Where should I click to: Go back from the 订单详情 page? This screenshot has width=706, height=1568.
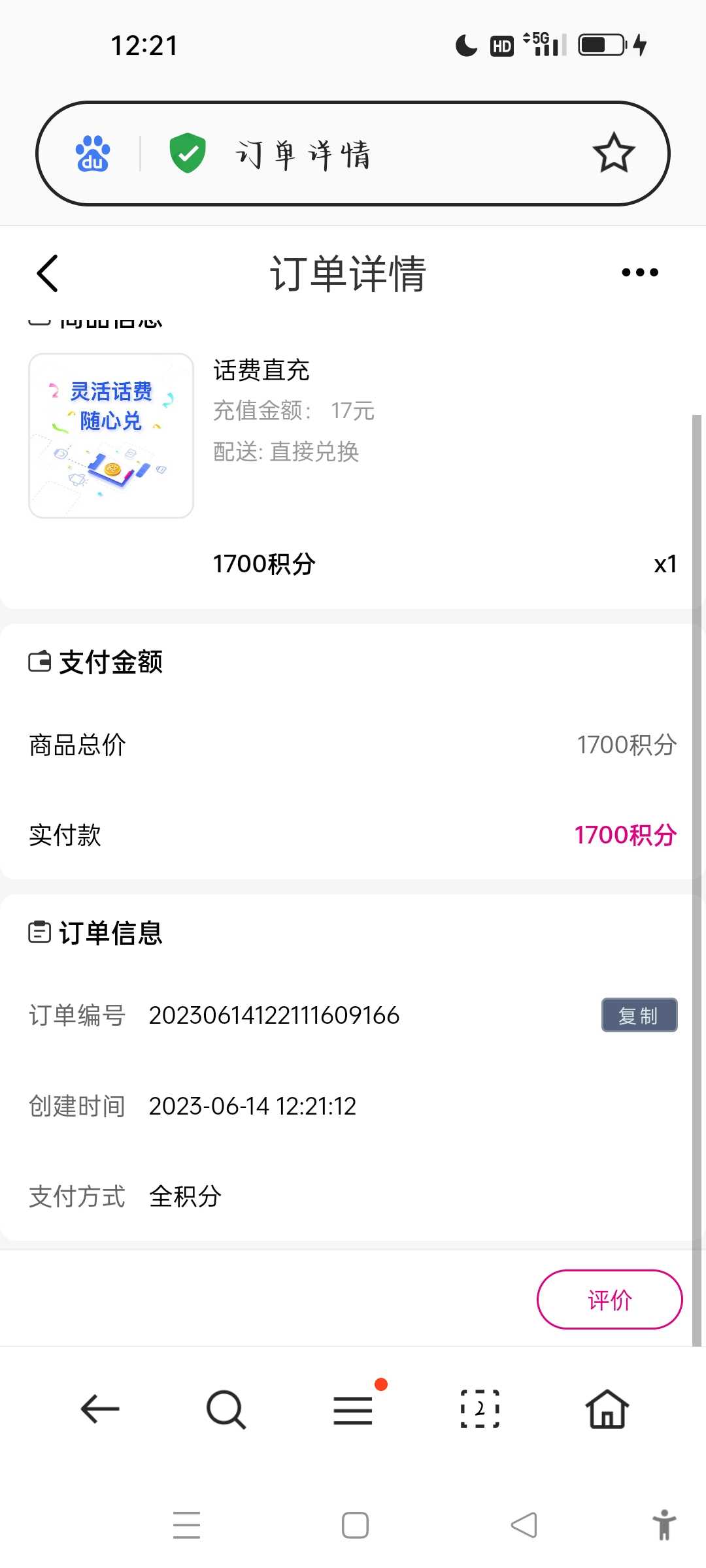47,273
